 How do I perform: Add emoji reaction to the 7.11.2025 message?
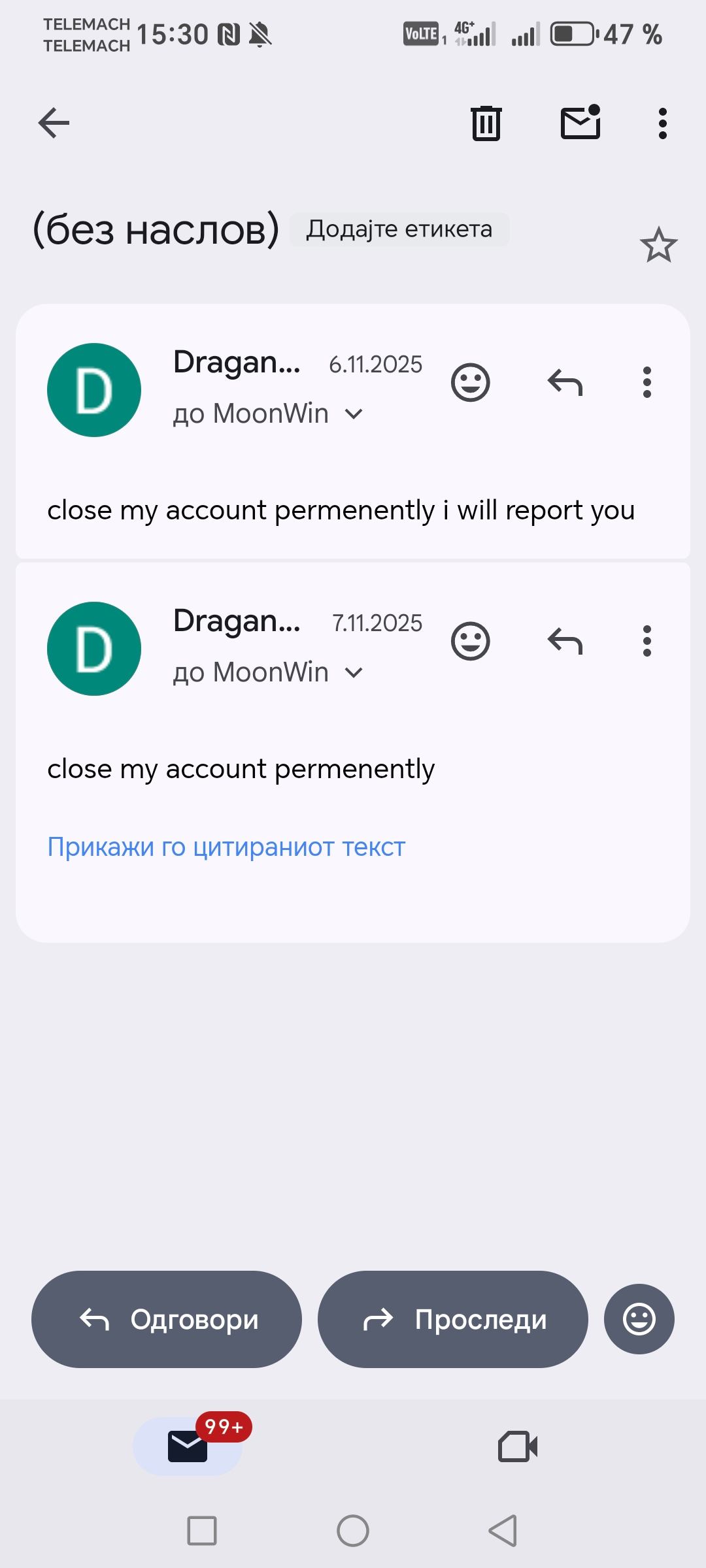[x=470, y=641]
